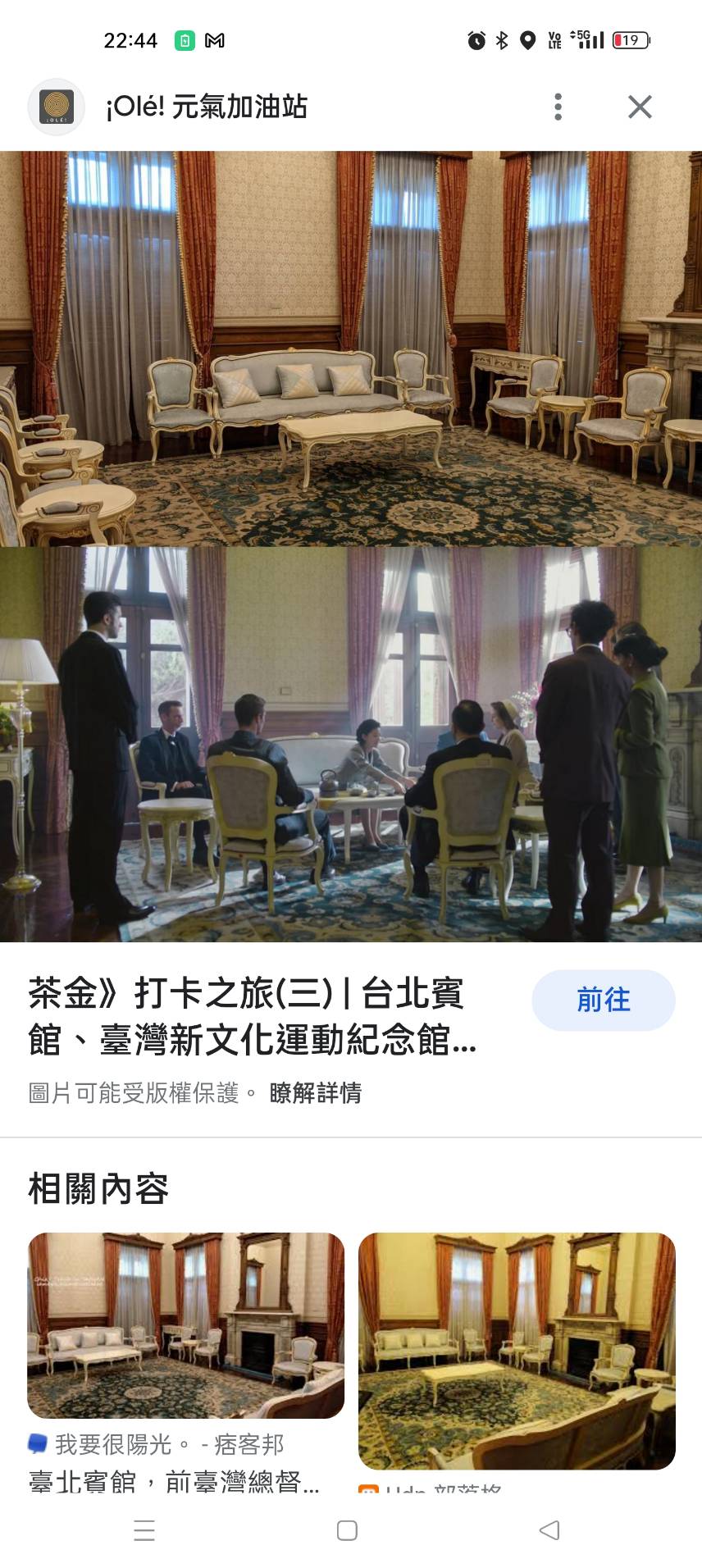Screen dimensions: 702x1568
Task: Tap the 前往 button to visit the page
Action: 603,1000
